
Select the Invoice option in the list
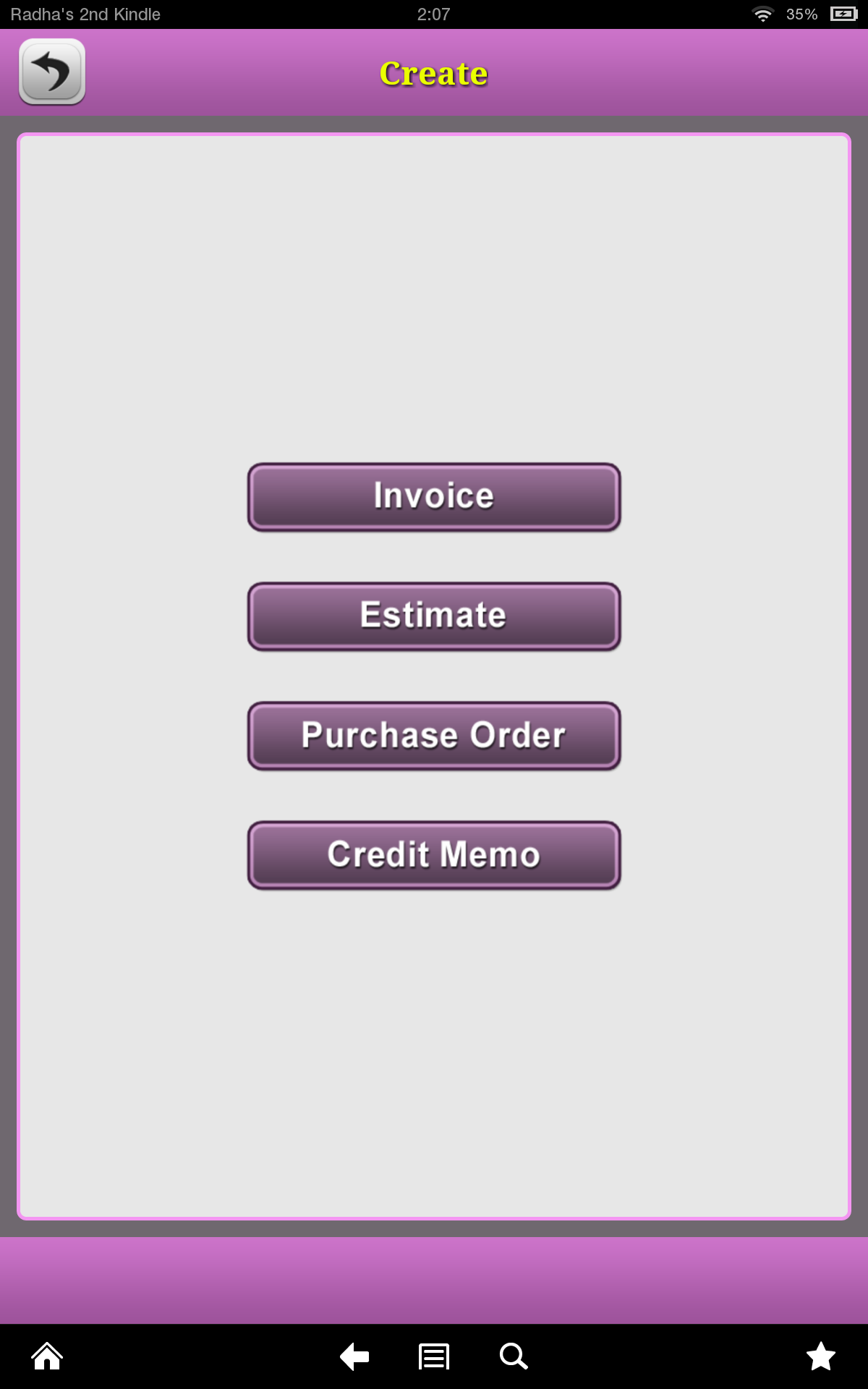tap(433, 496)
